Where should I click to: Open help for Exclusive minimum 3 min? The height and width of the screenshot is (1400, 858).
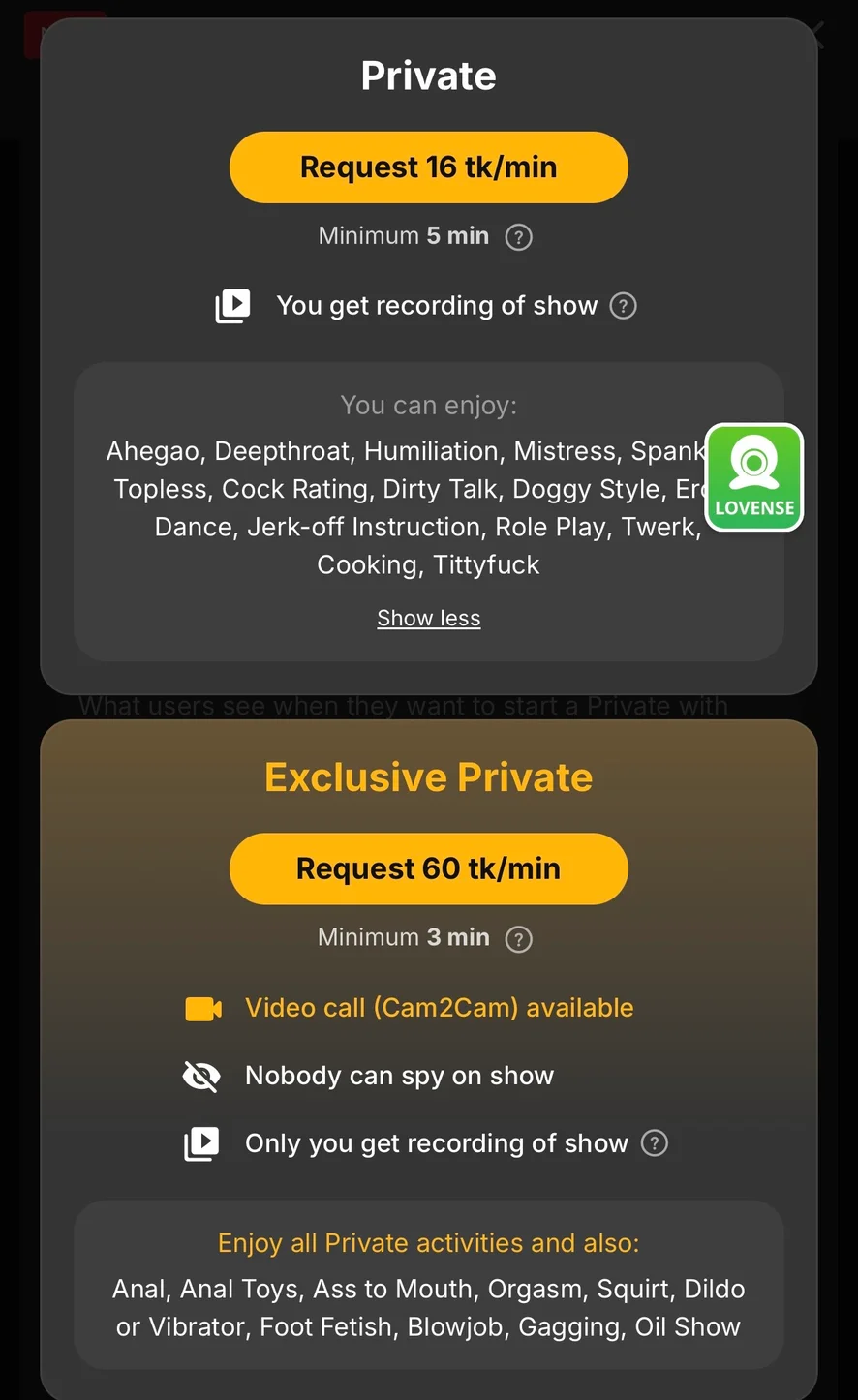coord(519,939)
